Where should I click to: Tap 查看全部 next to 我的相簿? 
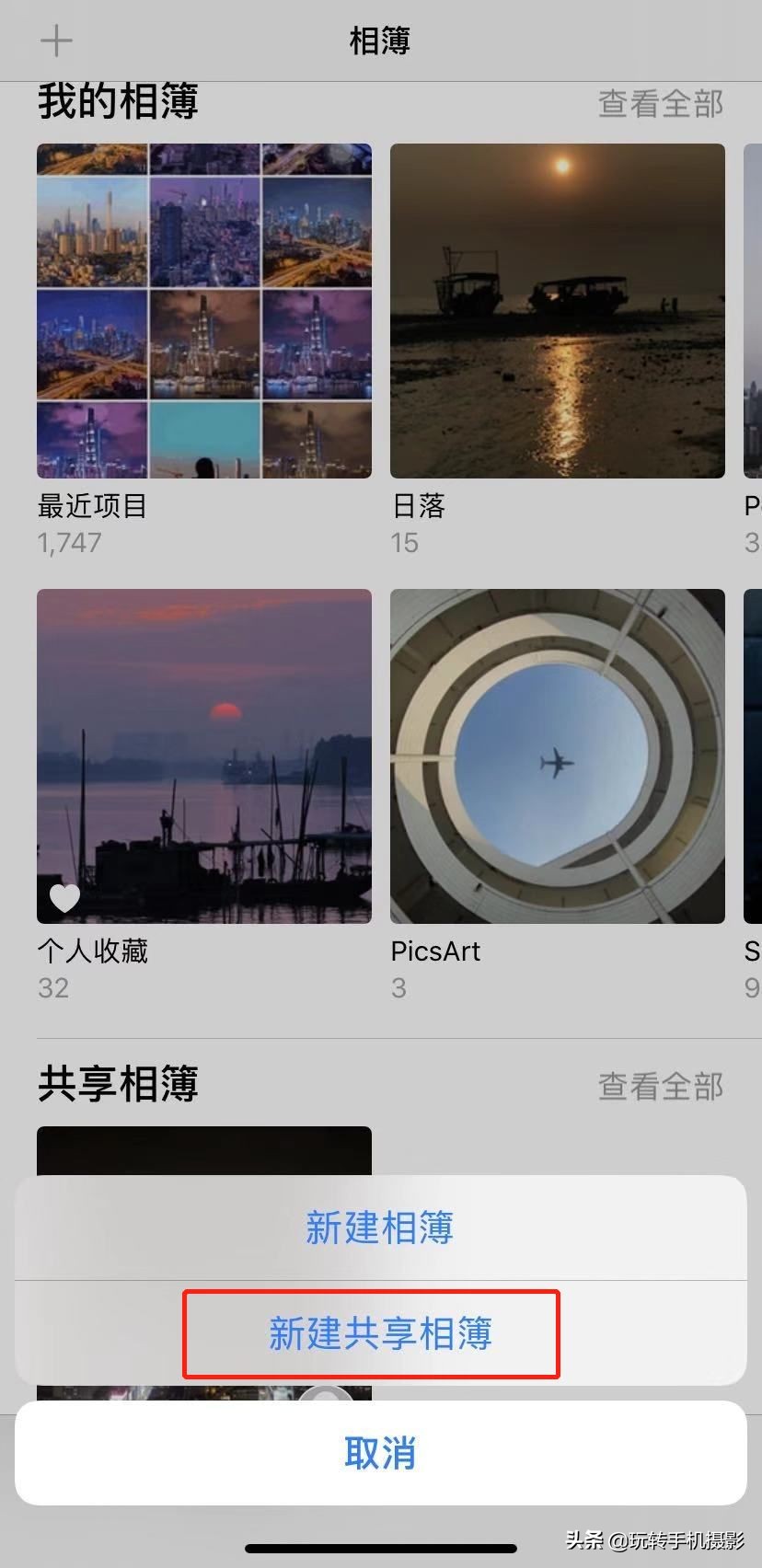(x=659, y=104)
